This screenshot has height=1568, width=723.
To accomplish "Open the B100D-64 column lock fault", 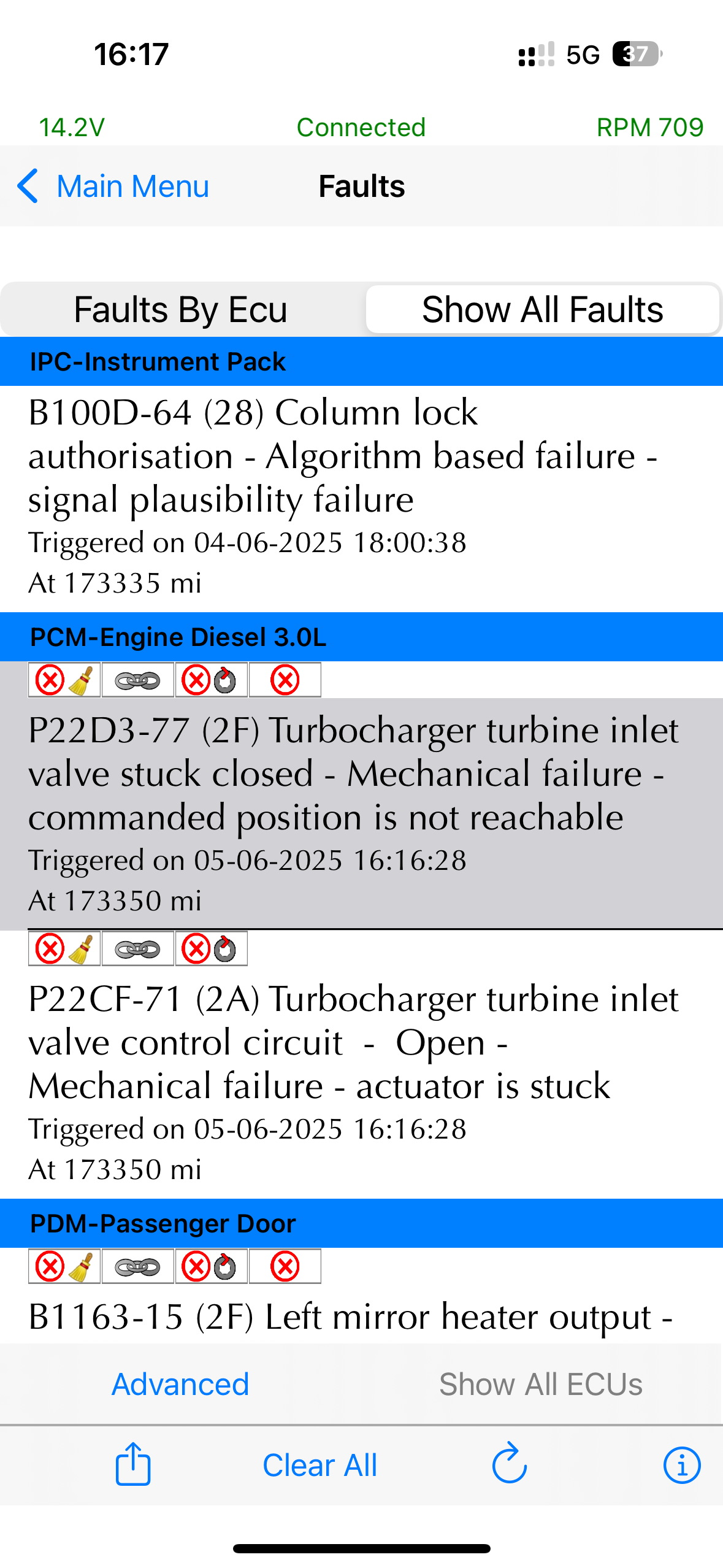I will pyautogui.click(x=361, y=498).
